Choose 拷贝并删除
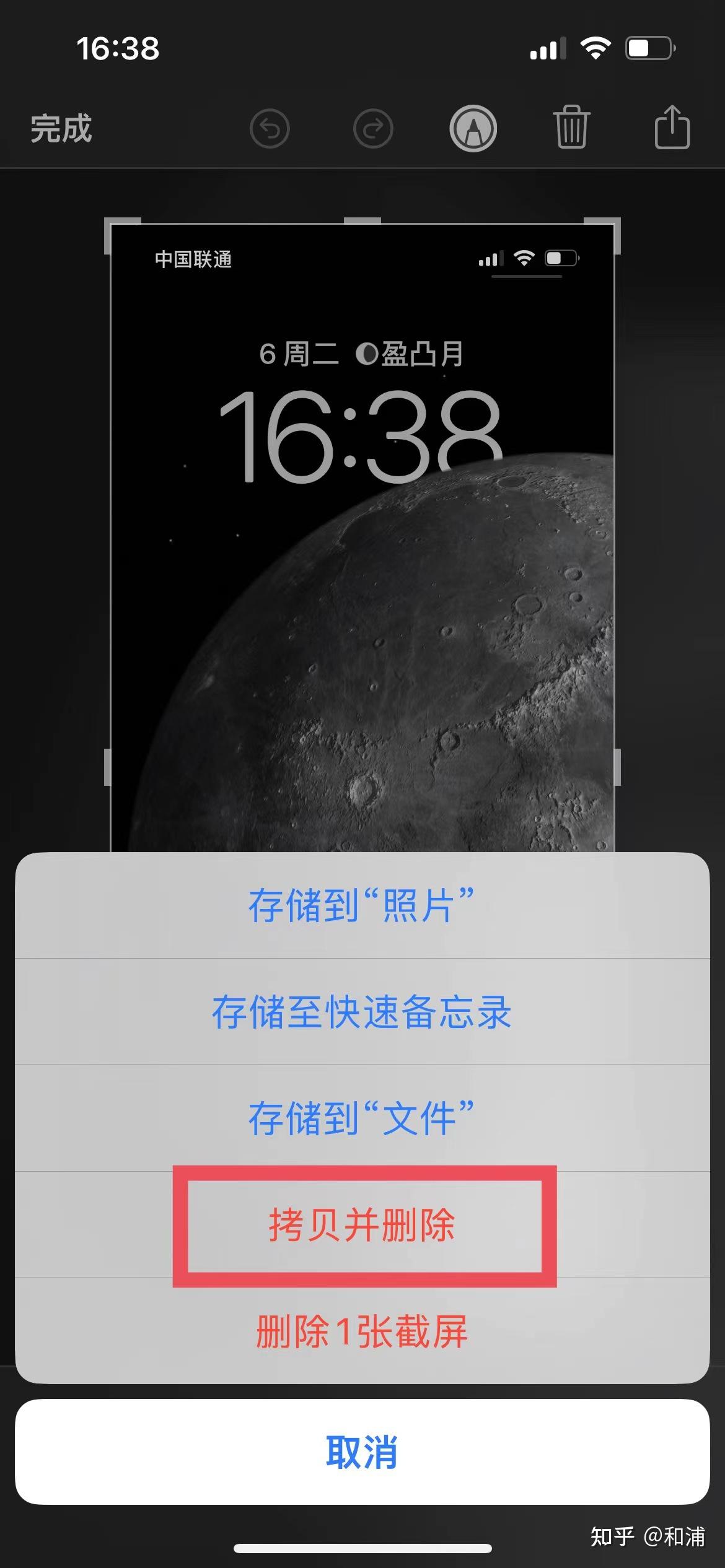This screenshot has width=725, height=1568. click(x=362, y=1225)
